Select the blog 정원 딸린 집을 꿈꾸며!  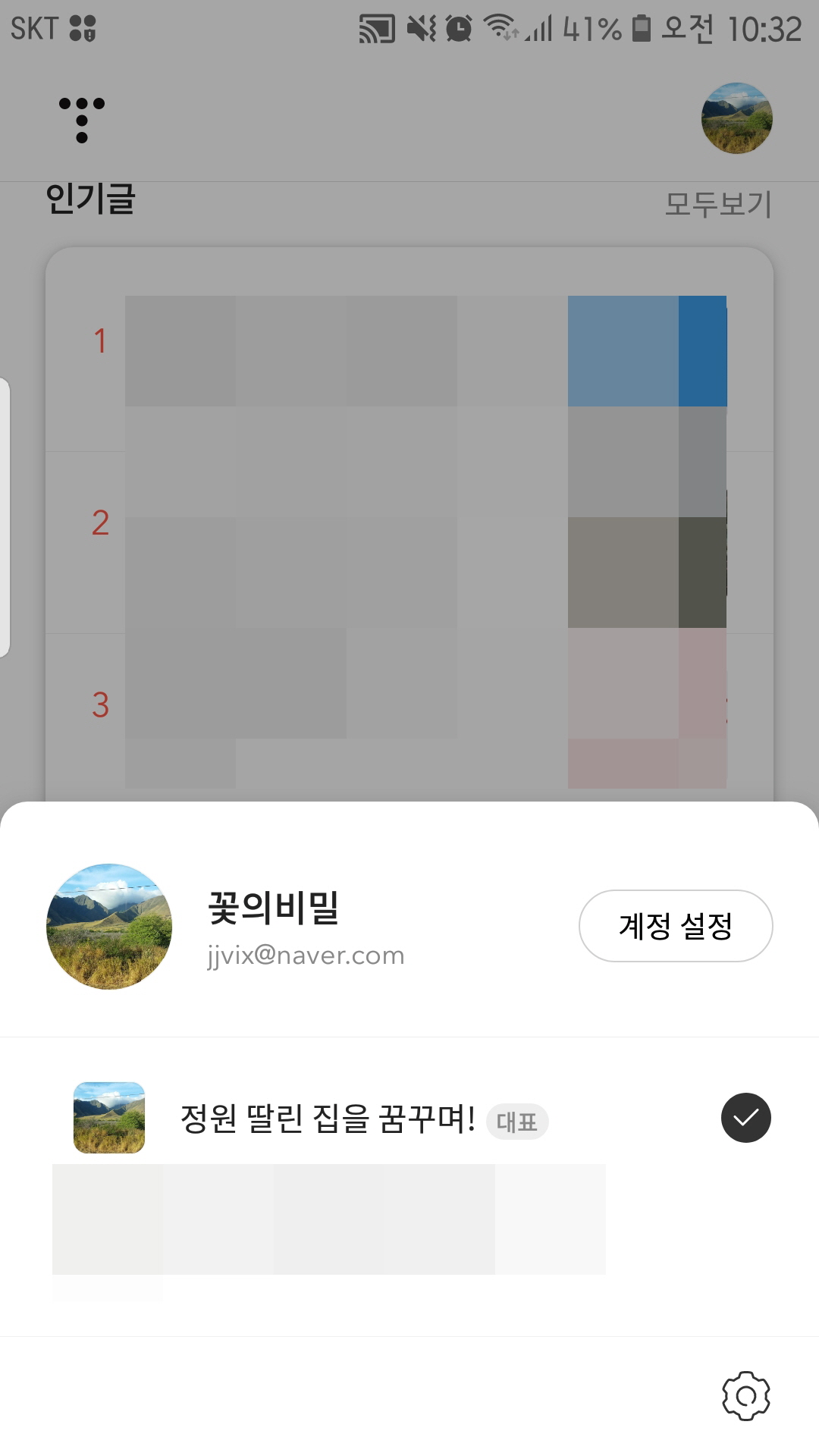[x=328, y=1119]
